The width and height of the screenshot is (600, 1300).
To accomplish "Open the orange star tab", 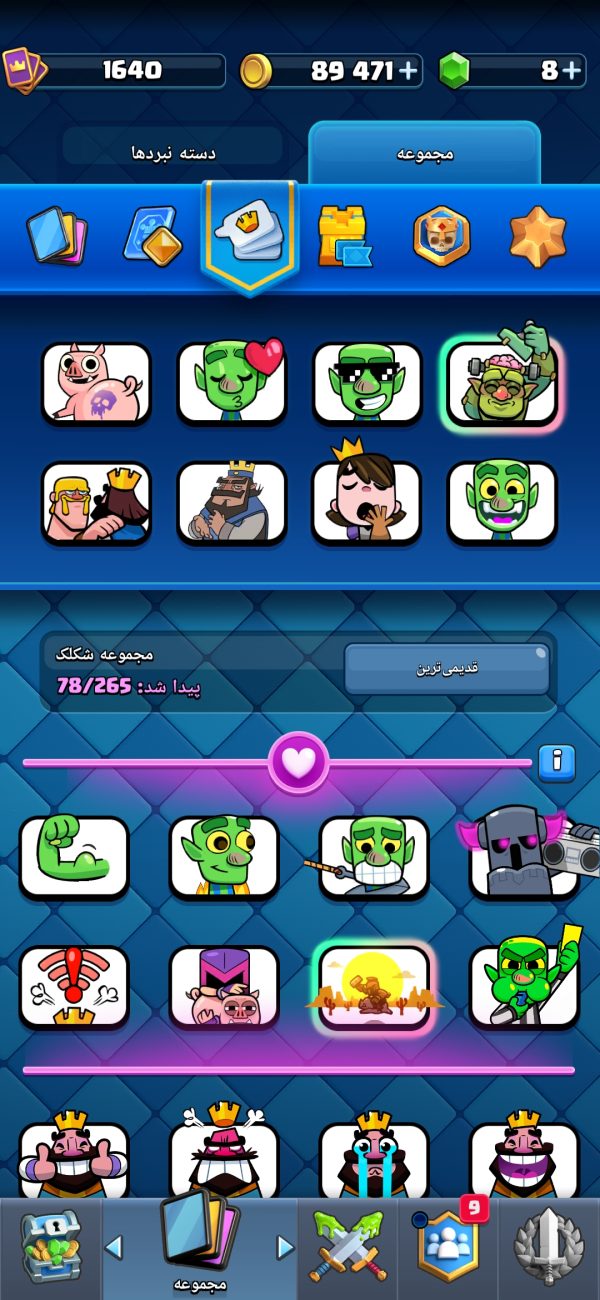I will click(x=538, y=236).
